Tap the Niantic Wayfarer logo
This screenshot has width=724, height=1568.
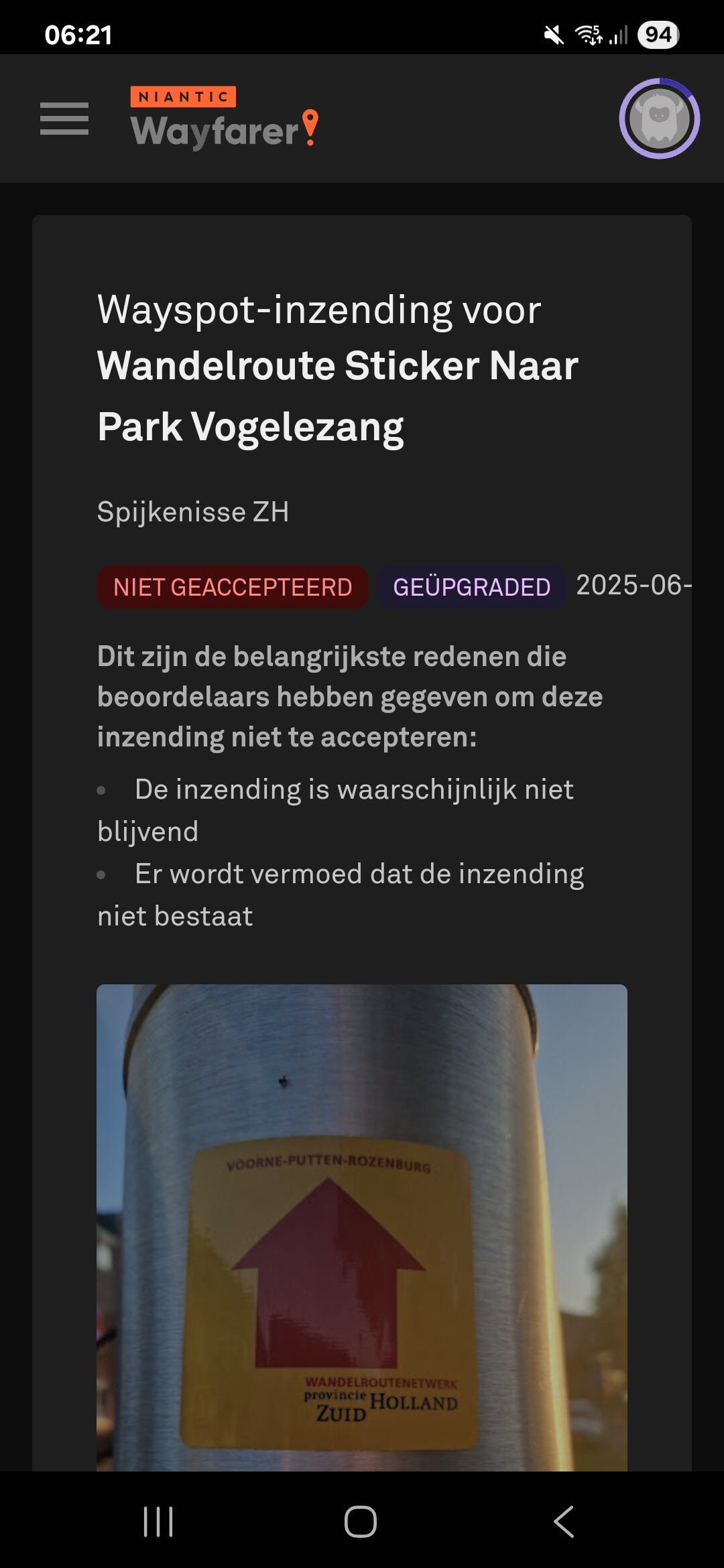225,118
